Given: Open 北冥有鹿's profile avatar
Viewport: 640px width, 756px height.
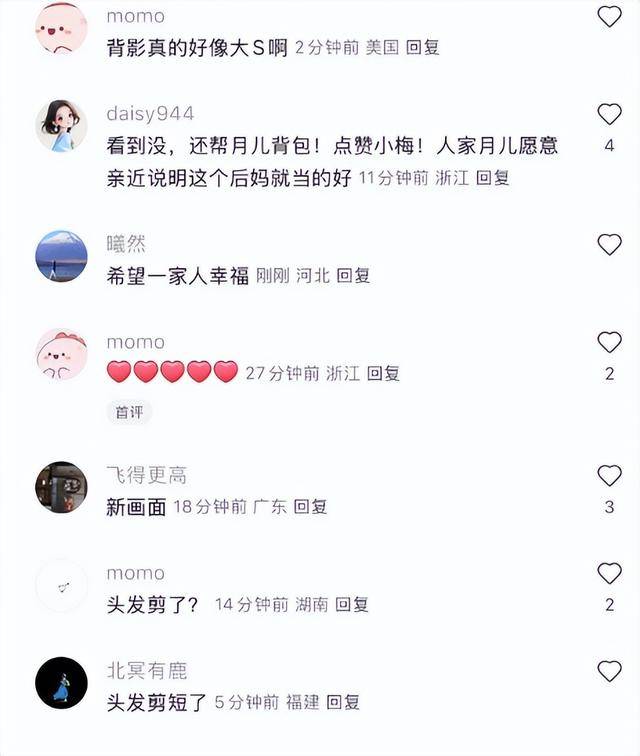Looking at the screenshot, I should [x=61, y=683].
